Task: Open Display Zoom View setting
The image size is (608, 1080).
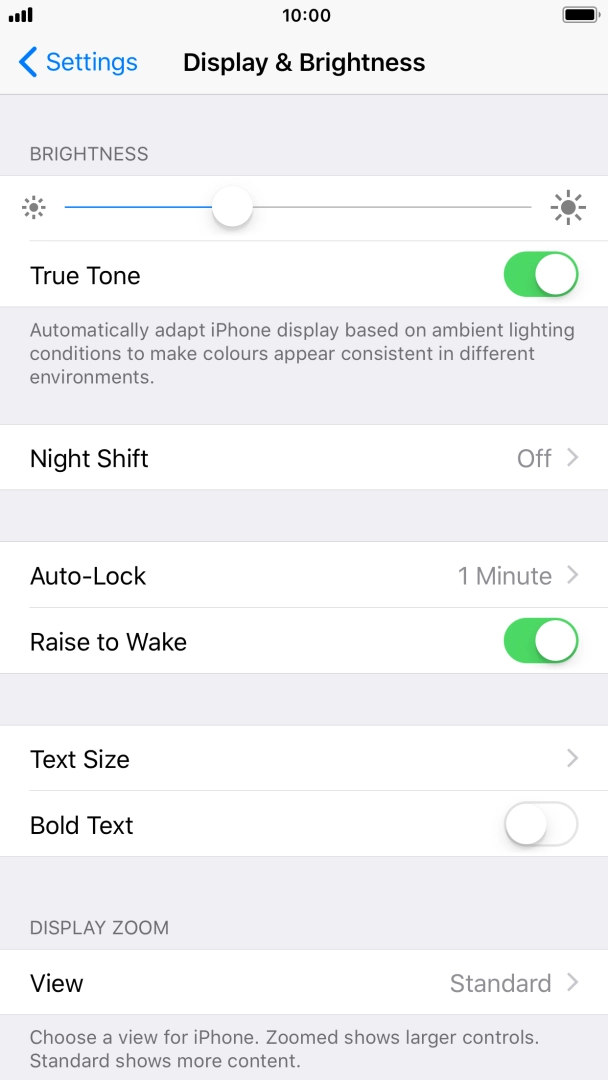Action: point(304,983)
